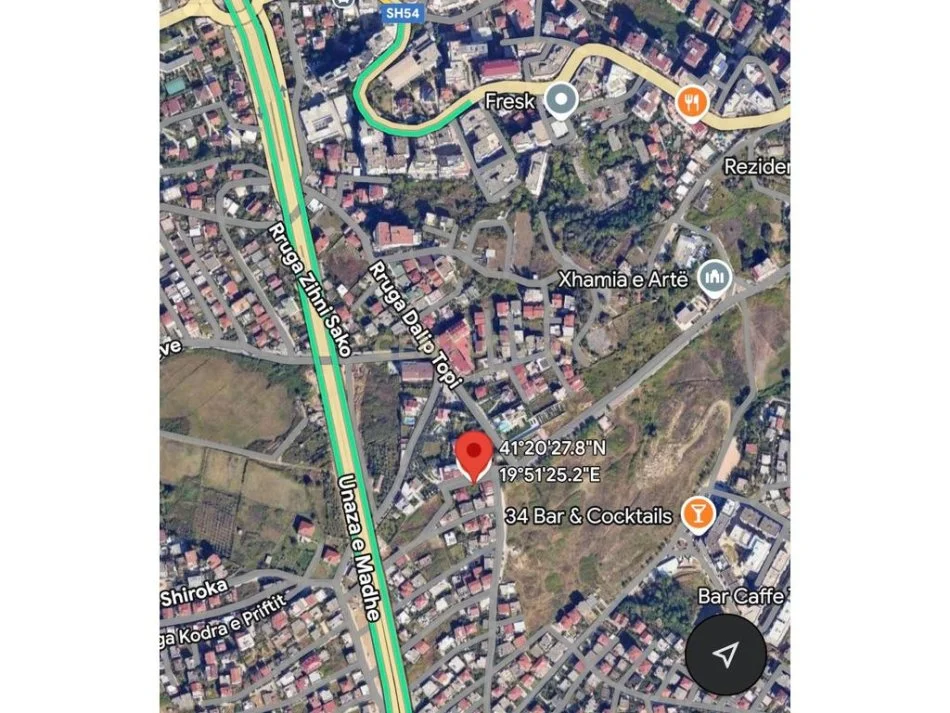Tap the orange restaurant marker near Fresk

[691, 101]
